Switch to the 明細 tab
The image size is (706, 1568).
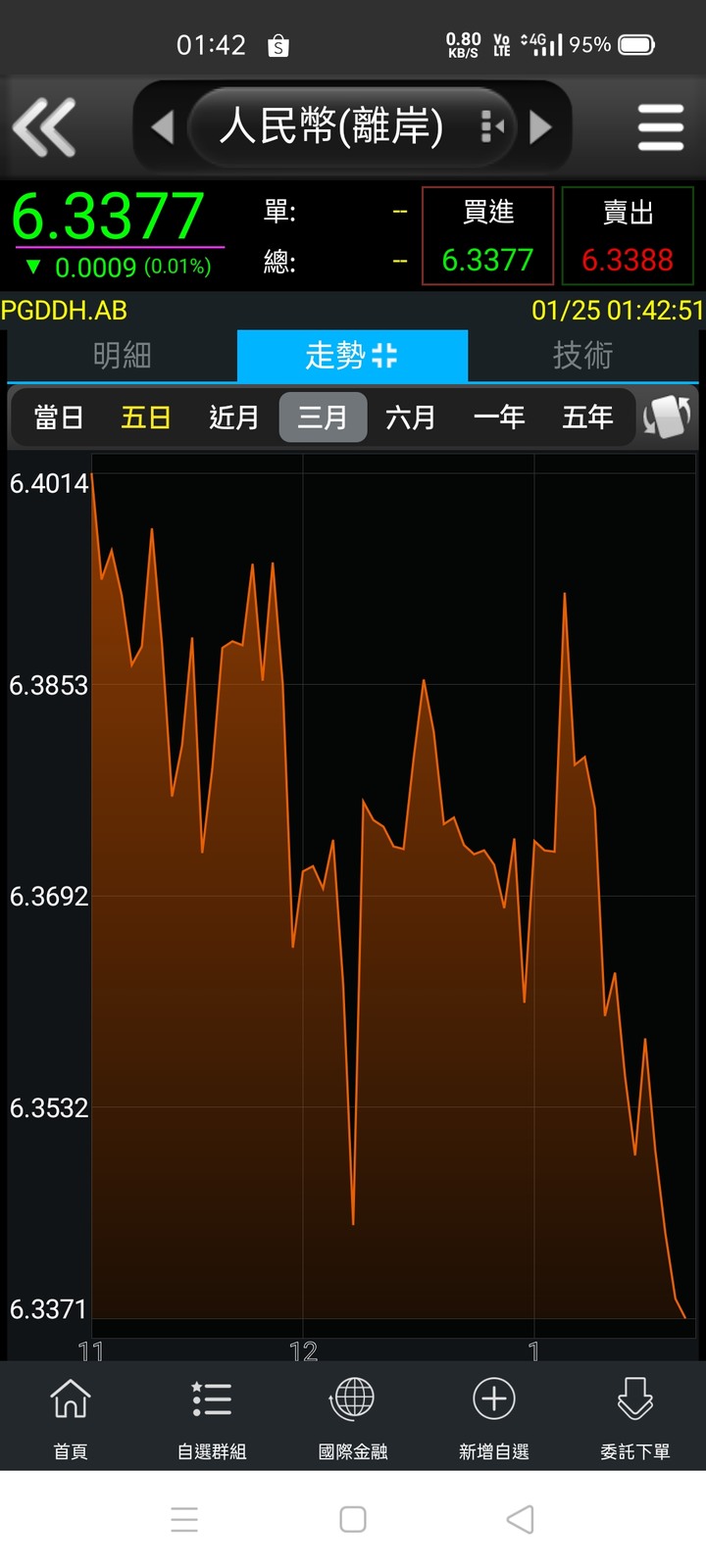pyautogui.click(x=122, y=356)
